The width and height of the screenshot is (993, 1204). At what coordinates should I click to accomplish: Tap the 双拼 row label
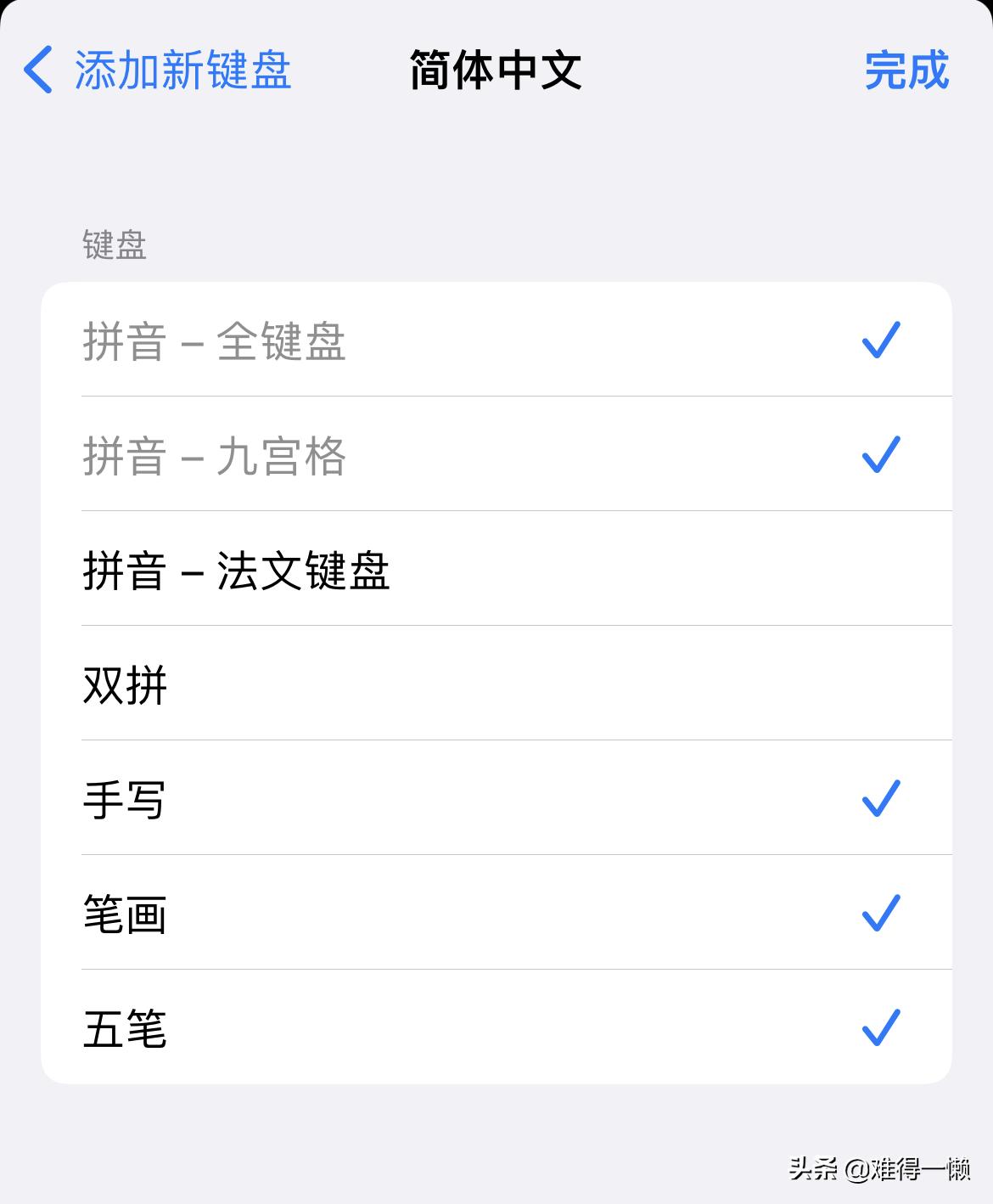123,684
